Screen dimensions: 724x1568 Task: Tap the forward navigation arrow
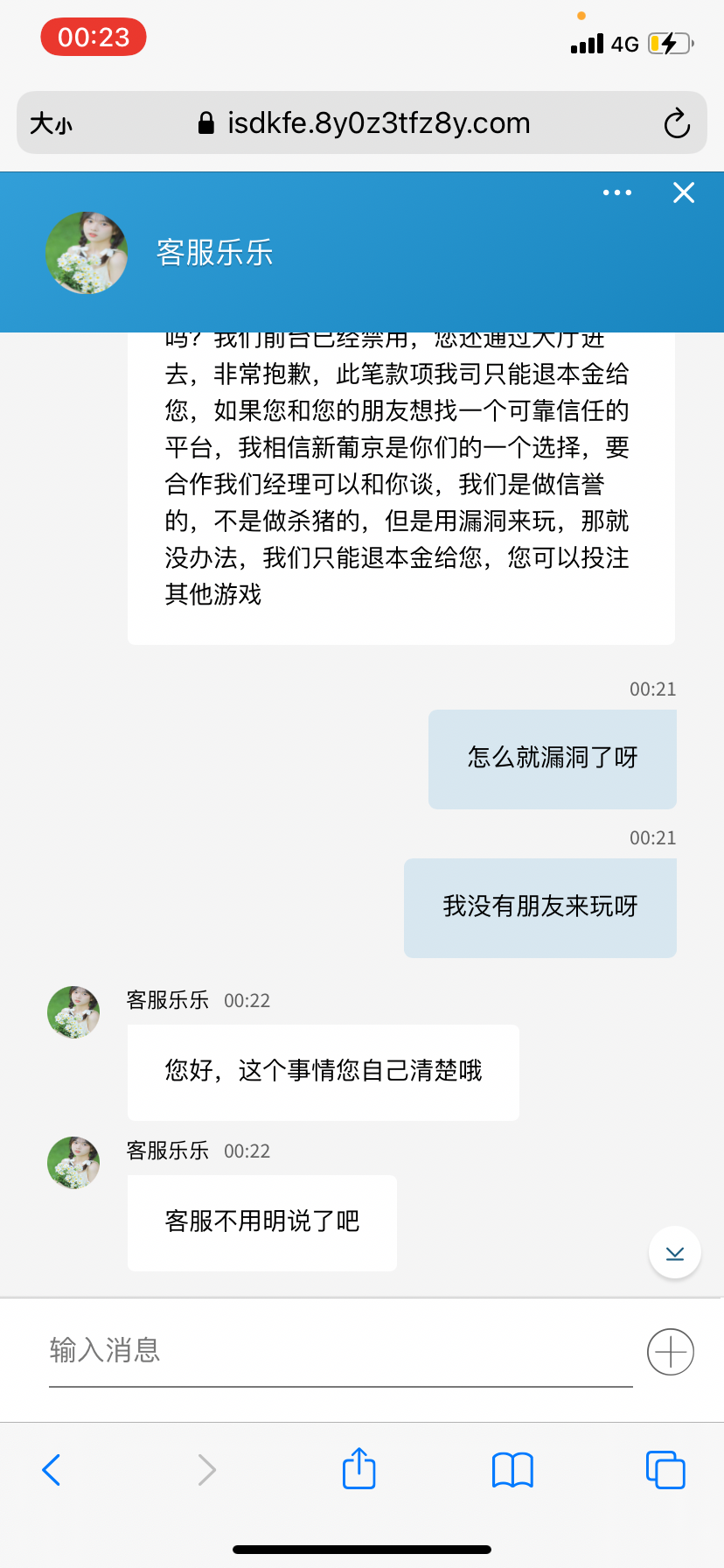tap(206, 1469)
